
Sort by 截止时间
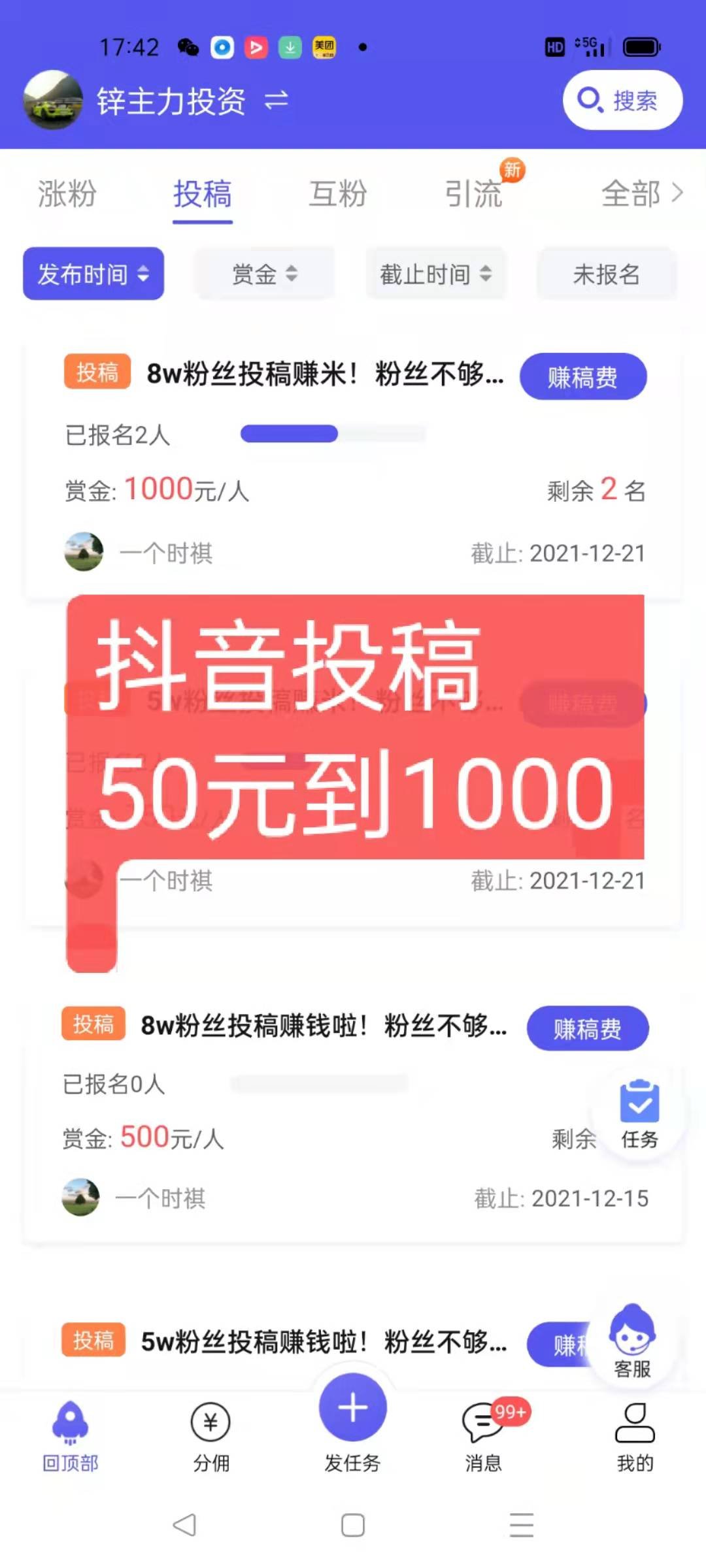click(435, 274)
